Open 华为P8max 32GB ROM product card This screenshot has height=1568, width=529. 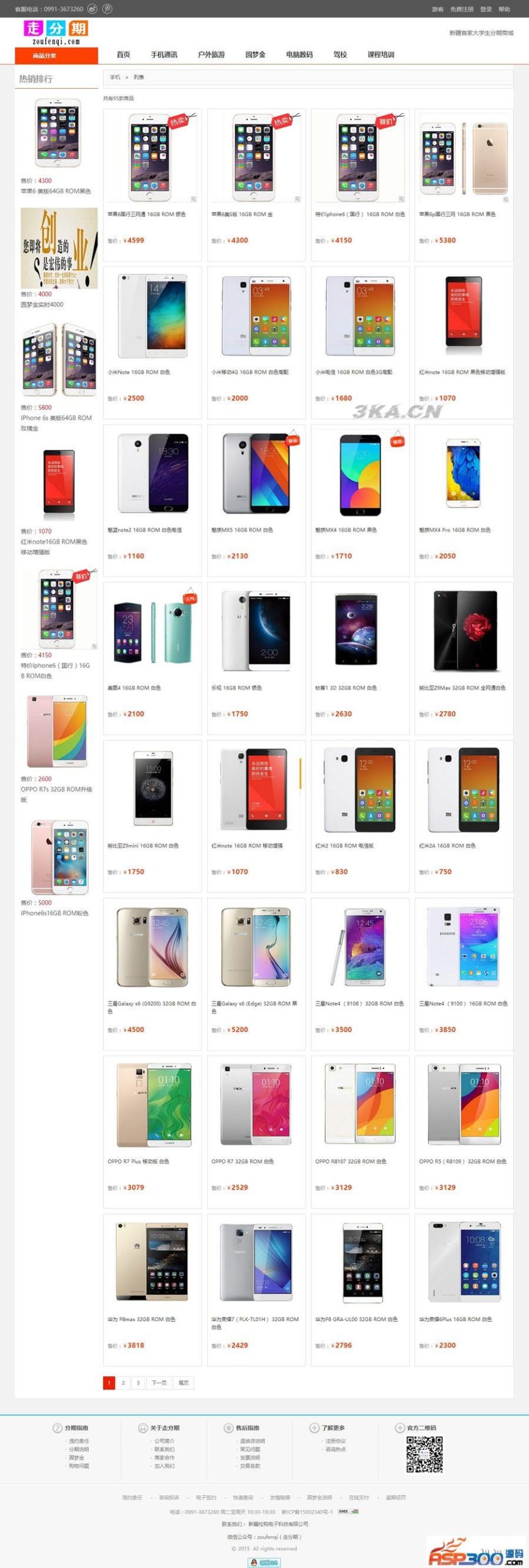(x=152, y=1263)
